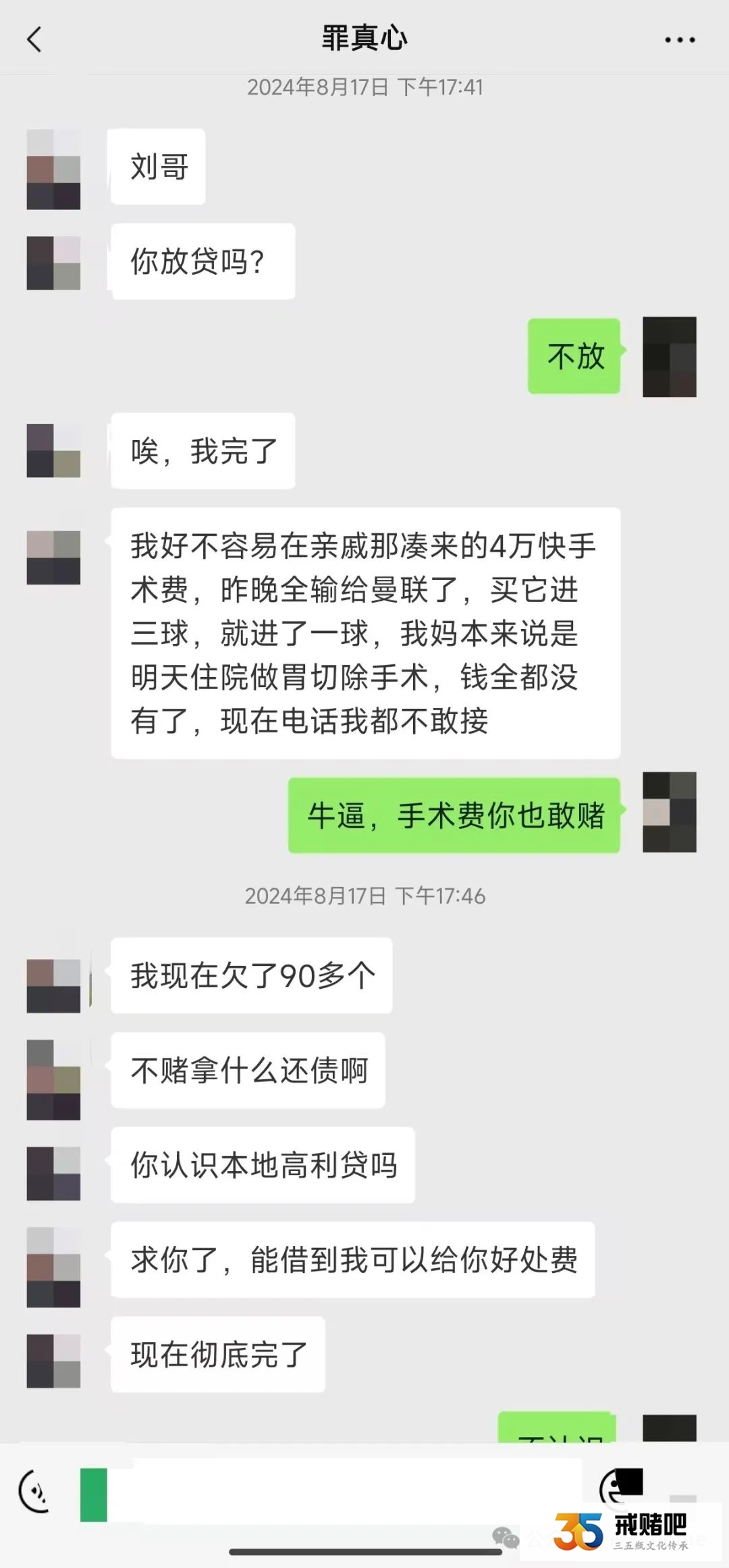
Task: Focus the message text input field
Action: [x=331, y=1491]
